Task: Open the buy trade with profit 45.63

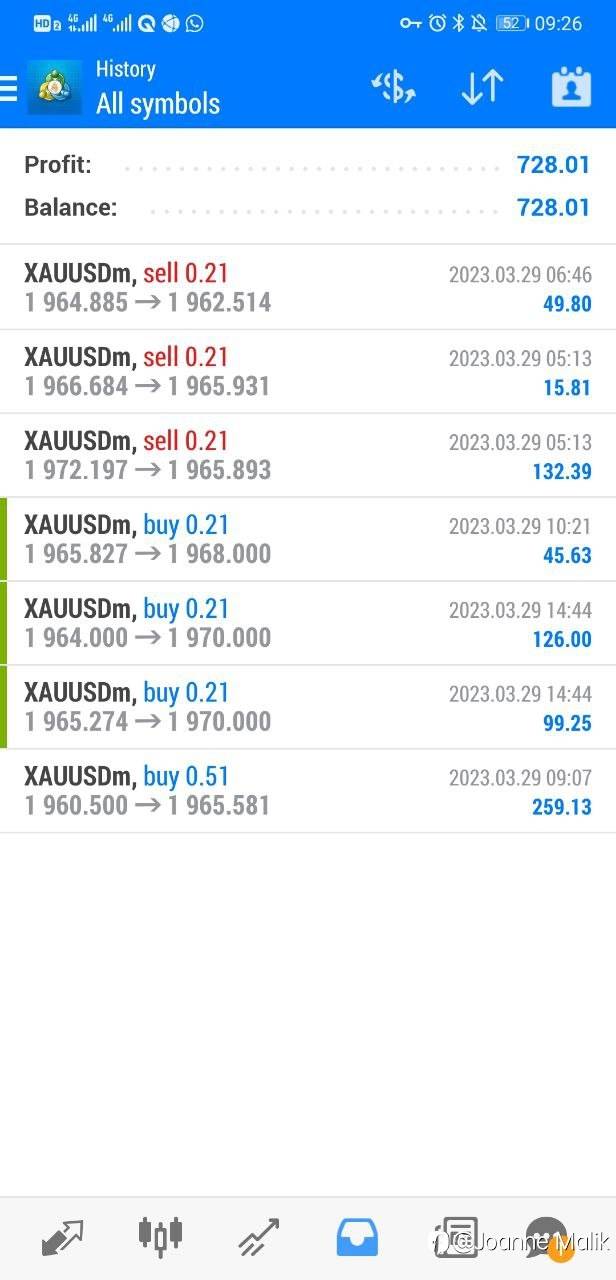Action: pos(308,539)
